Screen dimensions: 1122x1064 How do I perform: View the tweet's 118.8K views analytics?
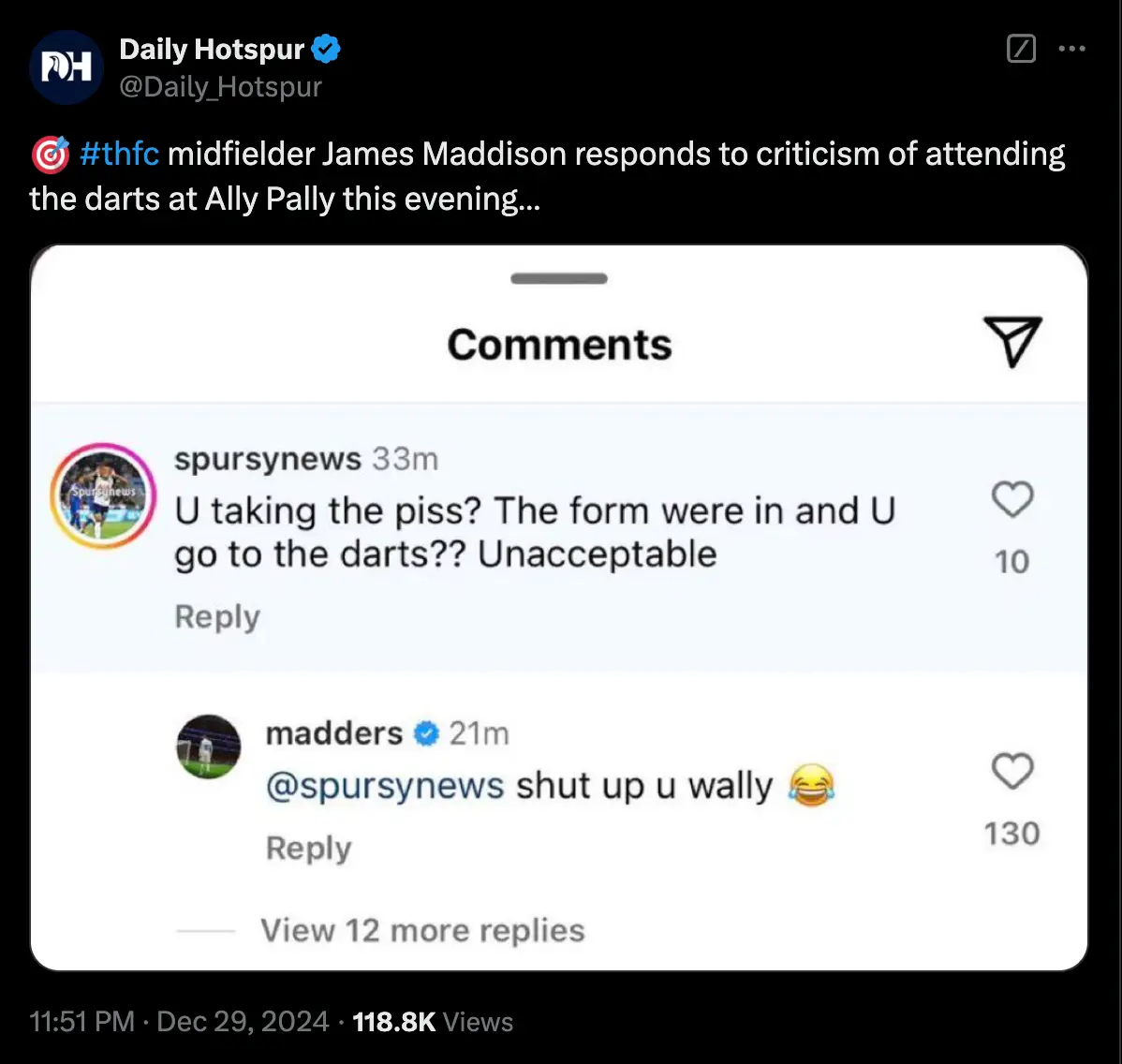(433, 1021)
